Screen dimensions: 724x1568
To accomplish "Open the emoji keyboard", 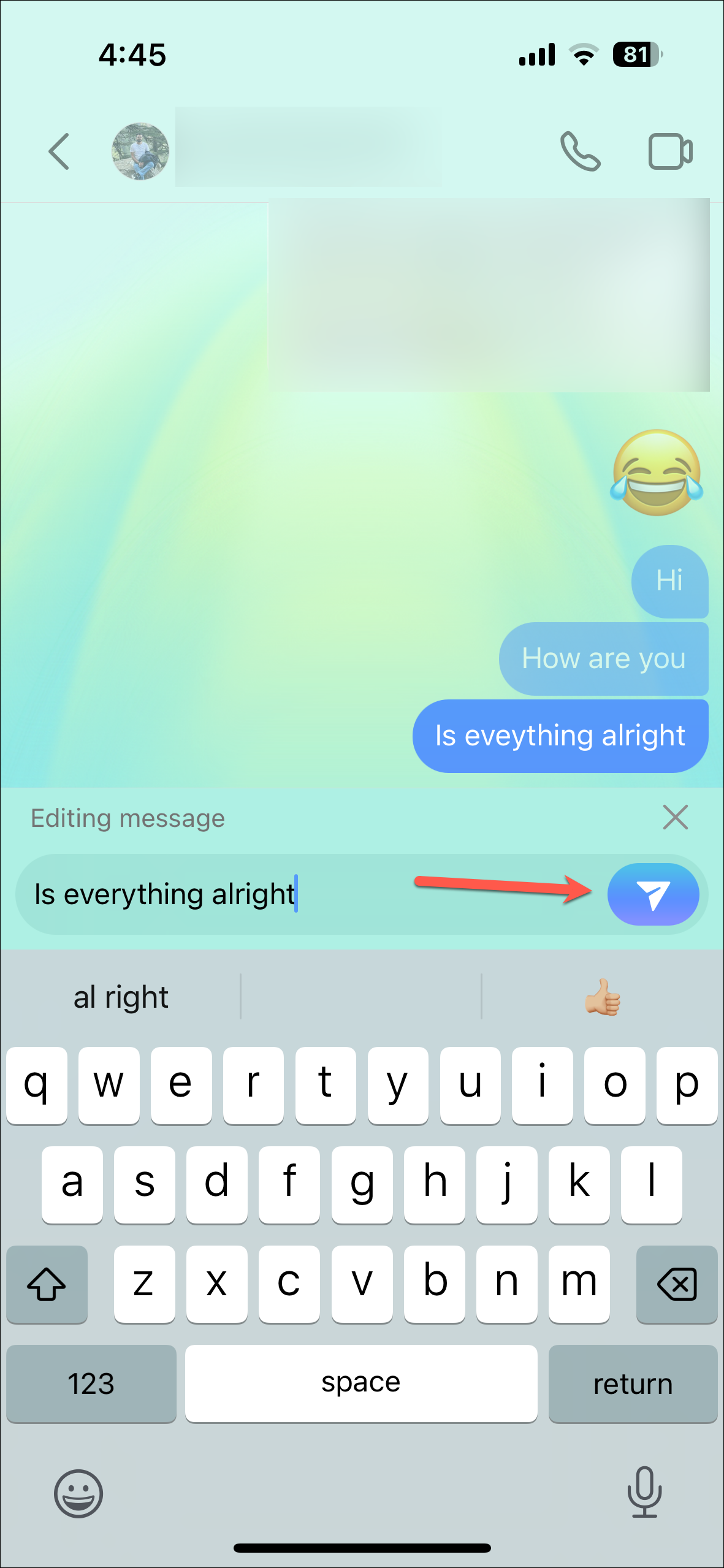I will click(78, 1493).
